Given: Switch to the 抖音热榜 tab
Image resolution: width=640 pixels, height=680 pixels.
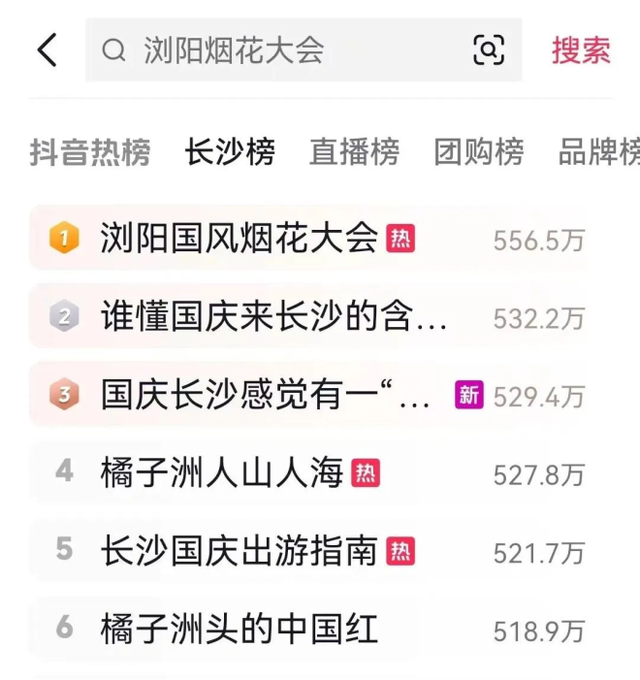Looking at the screenshot, I should tap(90, 152).
